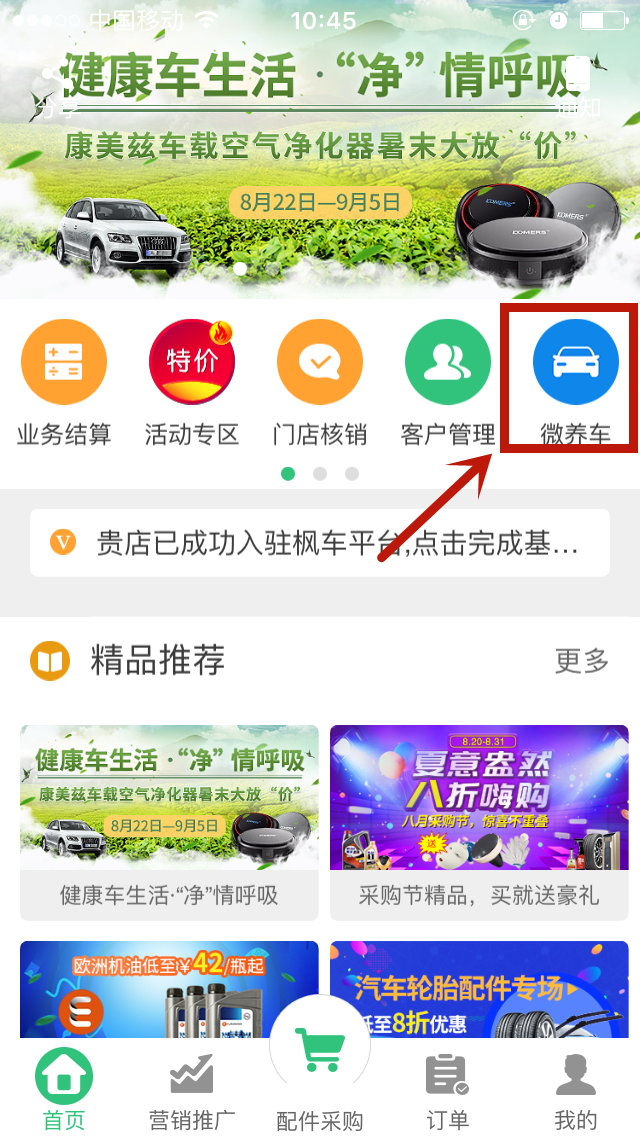The image size is (640, 1136).
Task: Open the 欧洲机油低至¥42/瓶起 promo card
Action: click(x=169, y=990)
